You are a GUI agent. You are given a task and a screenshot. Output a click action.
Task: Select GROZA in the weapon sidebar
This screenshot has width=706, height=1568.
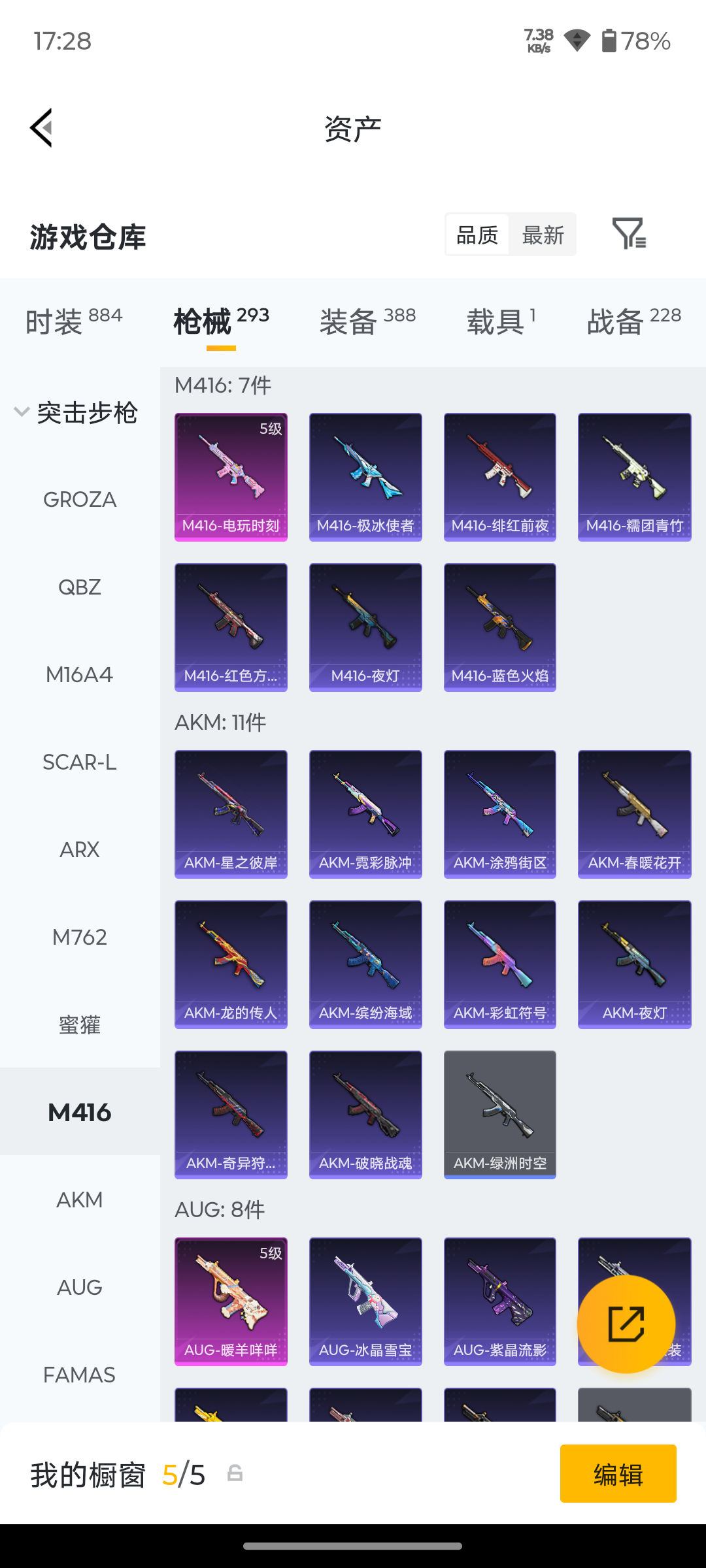[80, 500]
